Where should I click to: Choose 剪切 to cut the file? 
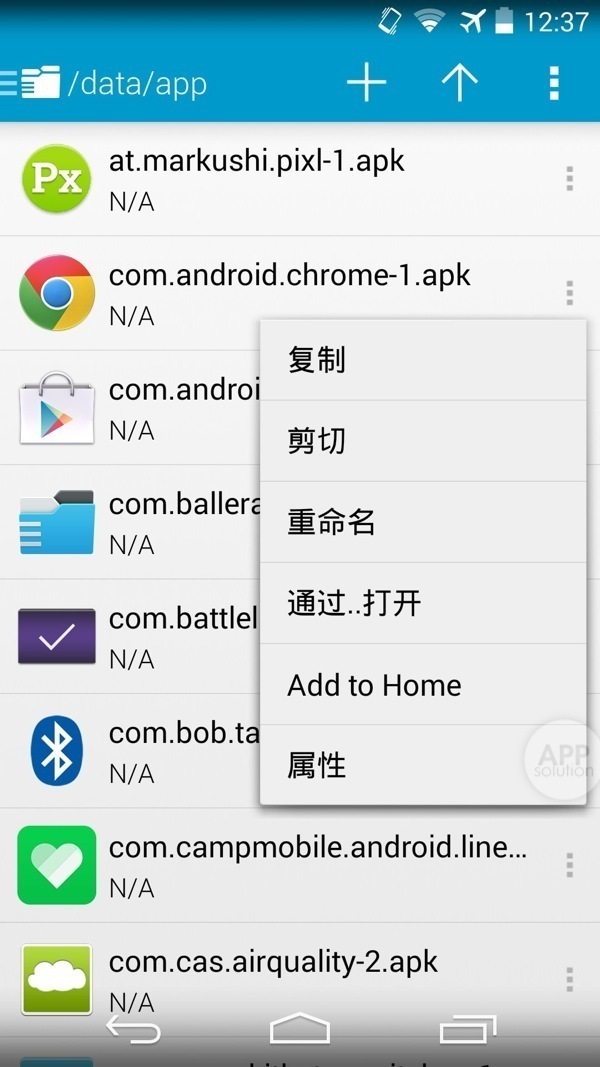422,441
